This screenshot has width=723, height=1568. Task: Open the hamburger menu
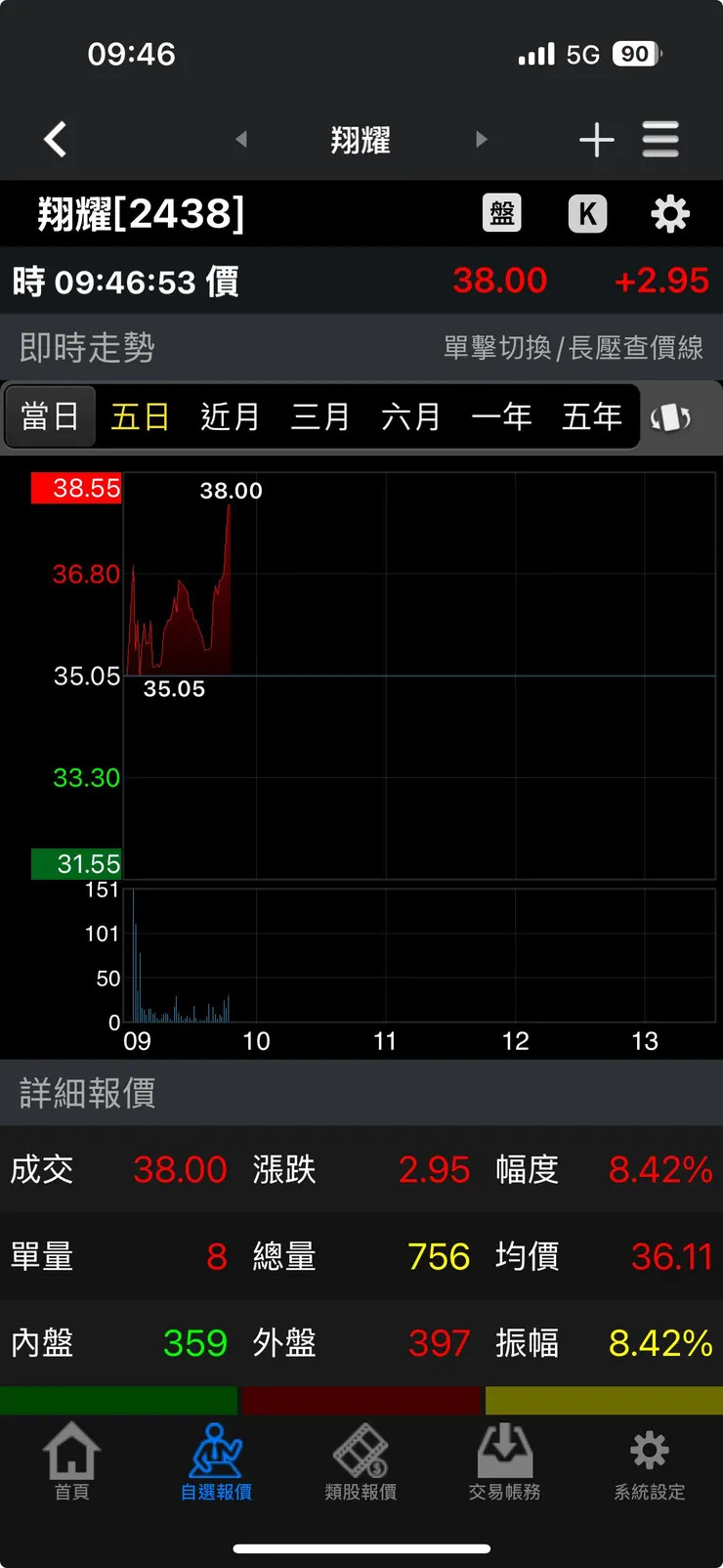(x=660, y=140)
